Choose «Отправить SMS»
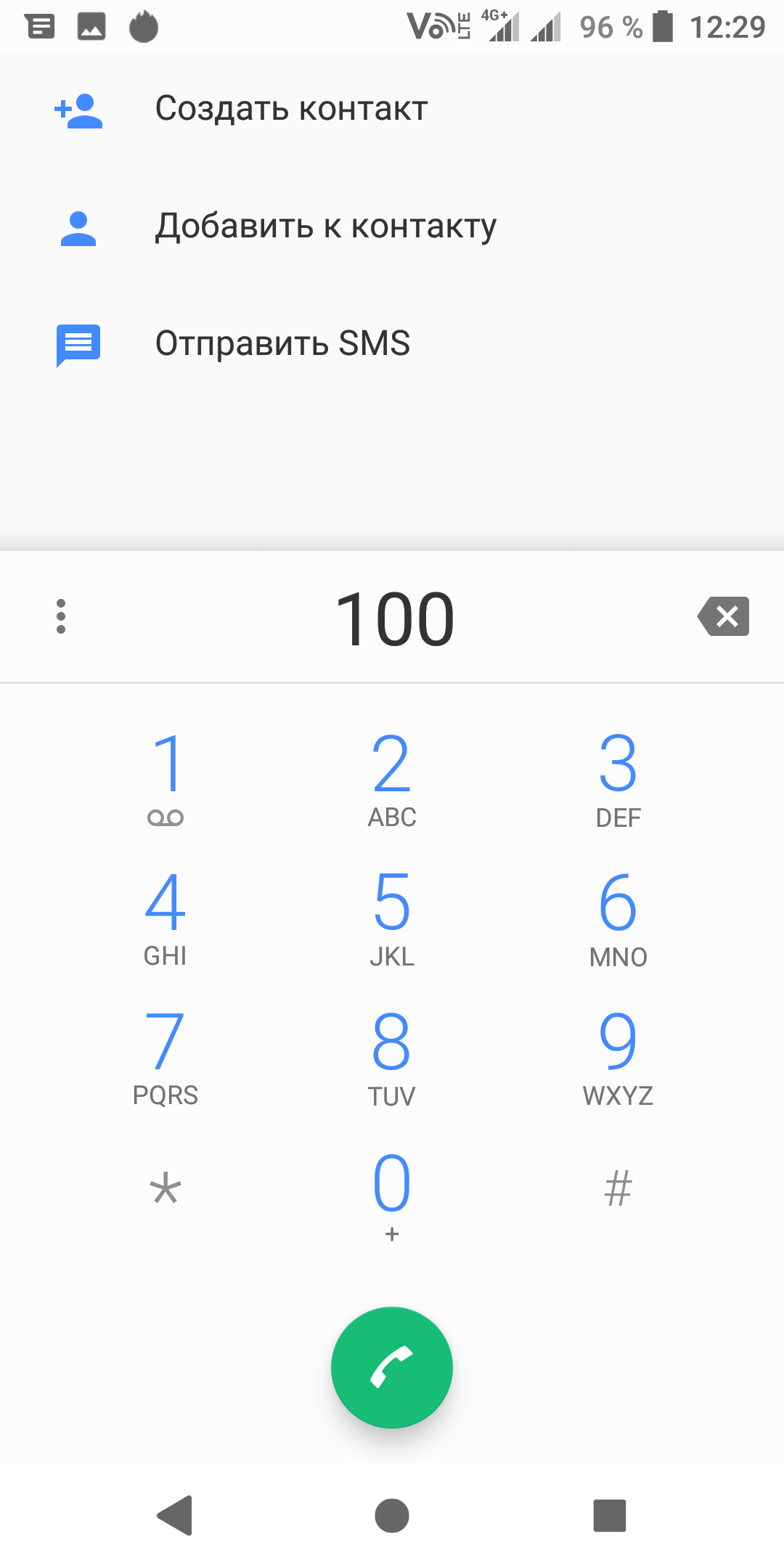Screen dimensions: 784x1568 [x=282, y=343]
